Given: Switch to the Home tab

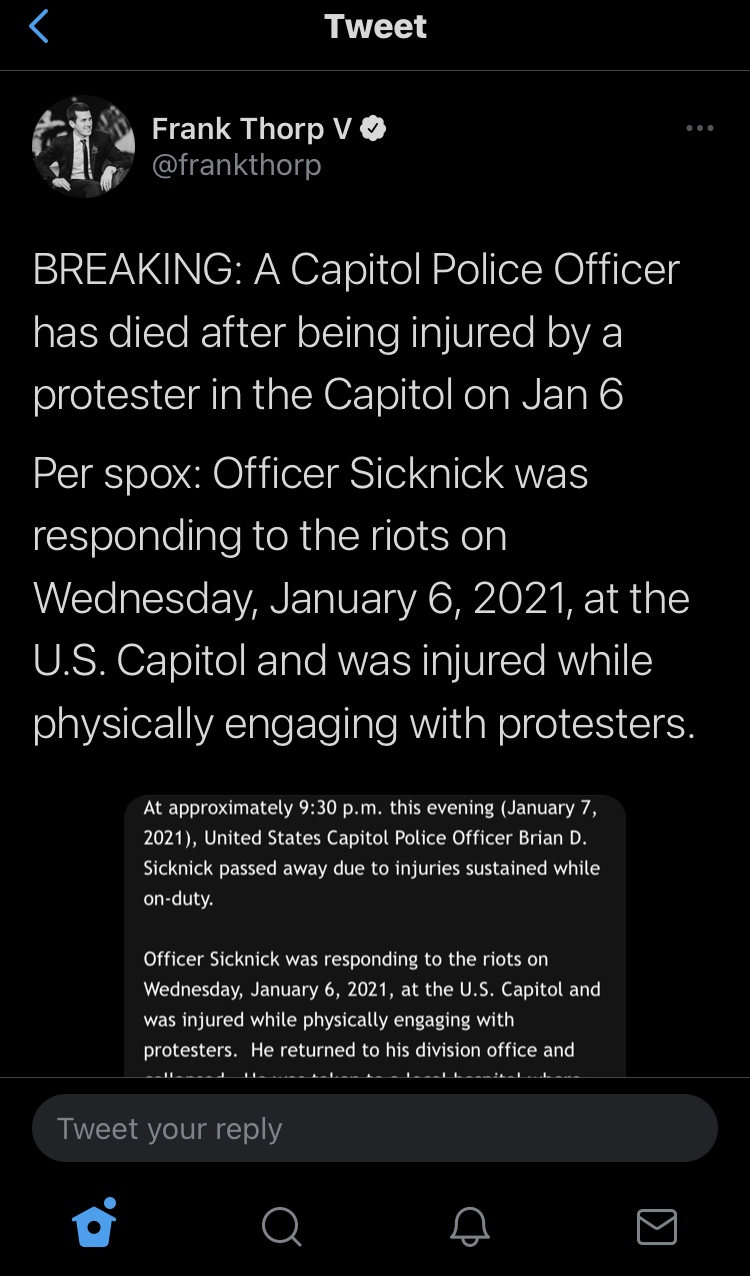Looking at the screenshot, I should coord(95,1223).
